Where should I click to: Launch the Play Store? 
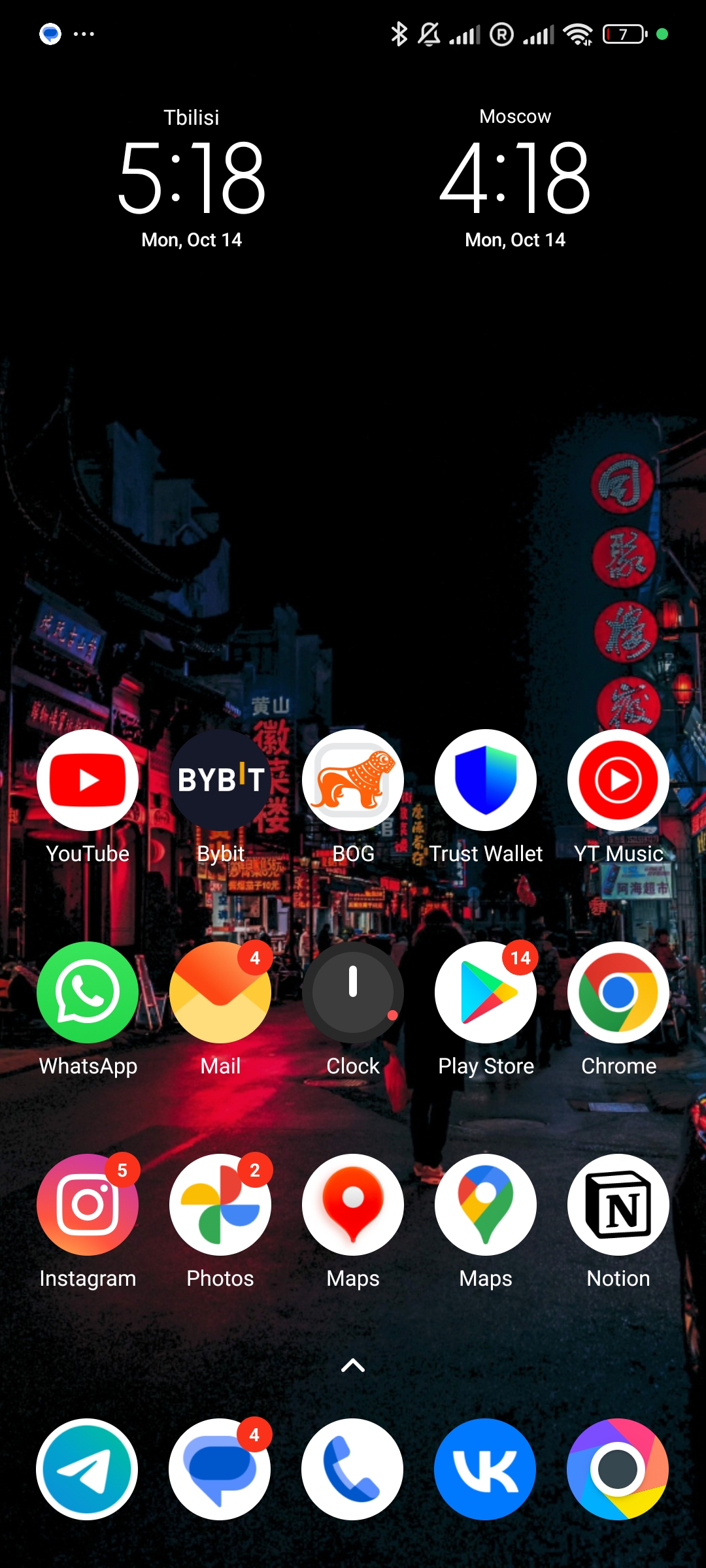coord(486,992)
